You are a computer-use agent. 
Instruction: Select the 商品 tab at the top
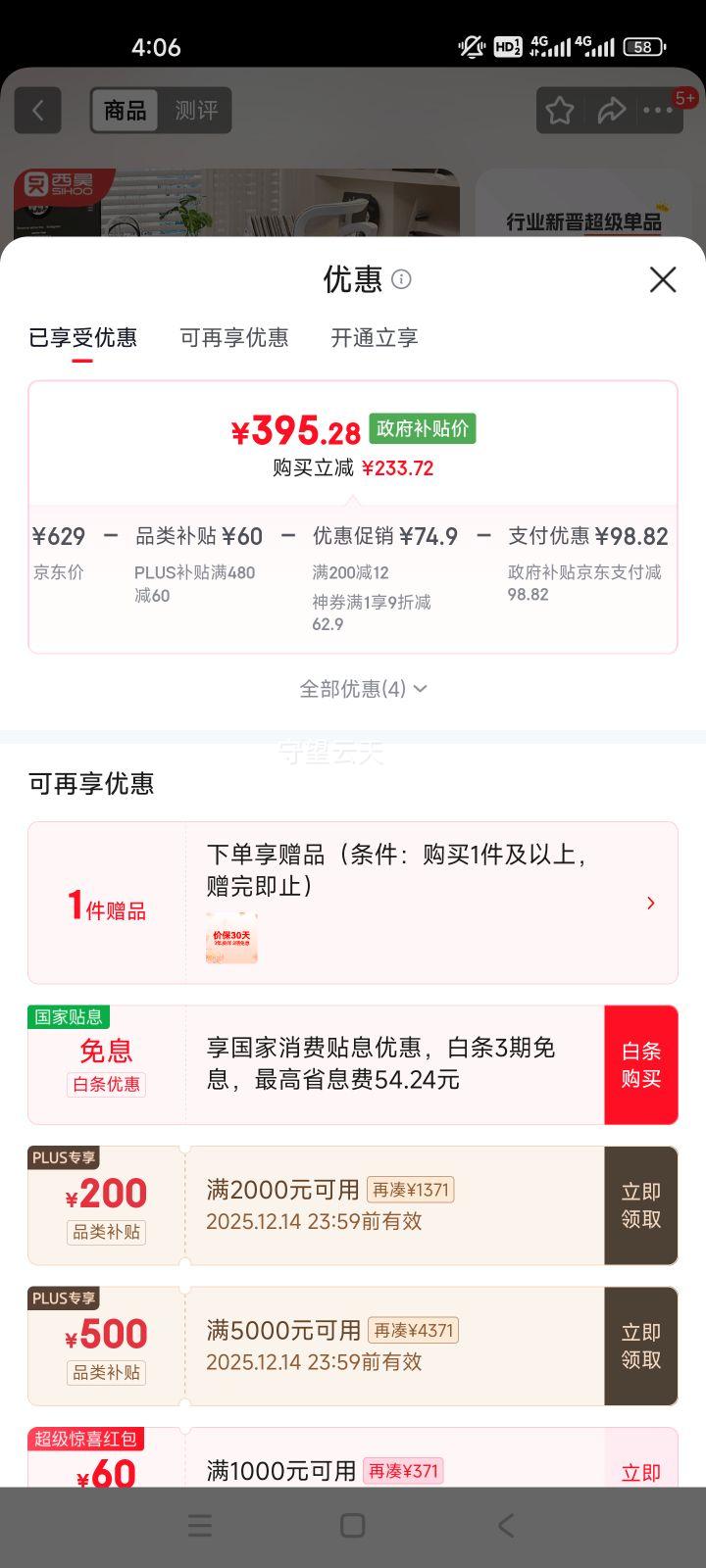pyautogui.click(x=124, y=110)
